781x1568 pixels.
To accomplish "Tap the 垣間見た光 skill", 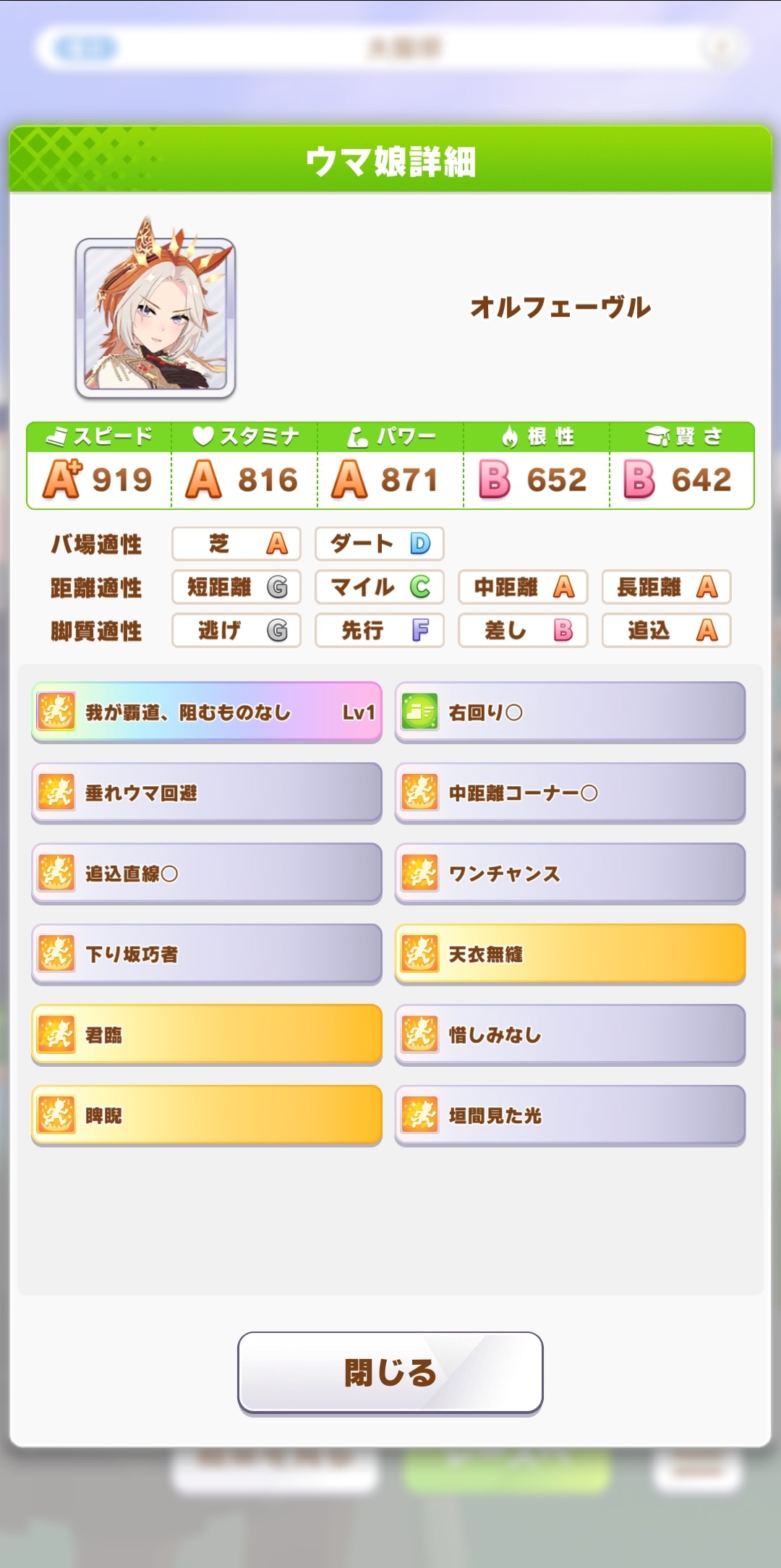I will coord(570,1115).
